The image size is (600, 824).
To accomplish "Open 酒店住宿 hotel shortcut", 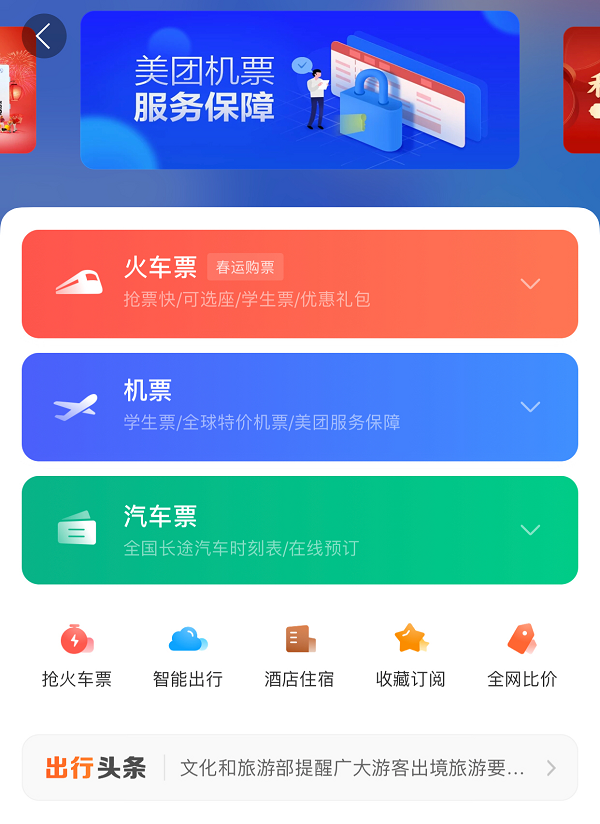I will coord(299,655).
